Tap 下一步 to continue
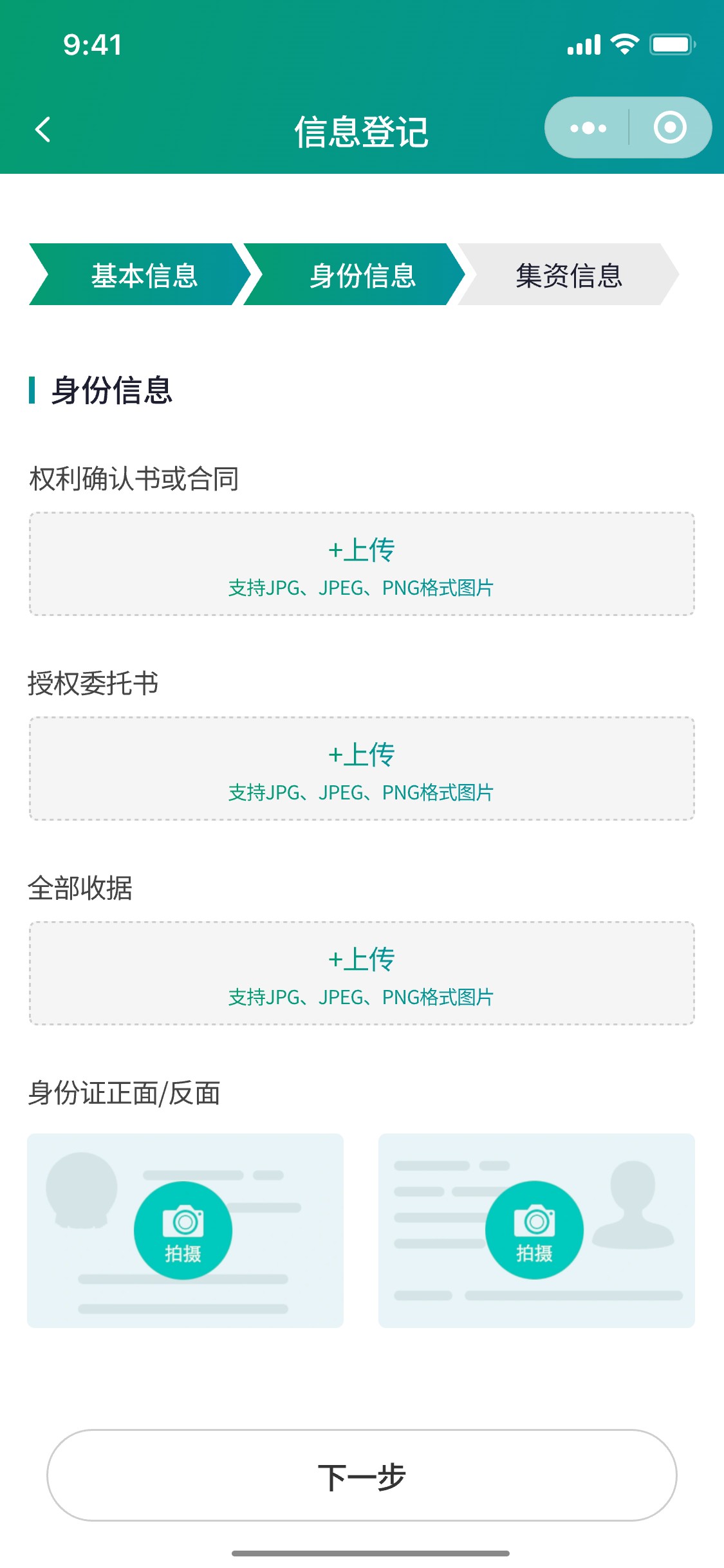724x1568 pixels. (x=362, y=1476)
